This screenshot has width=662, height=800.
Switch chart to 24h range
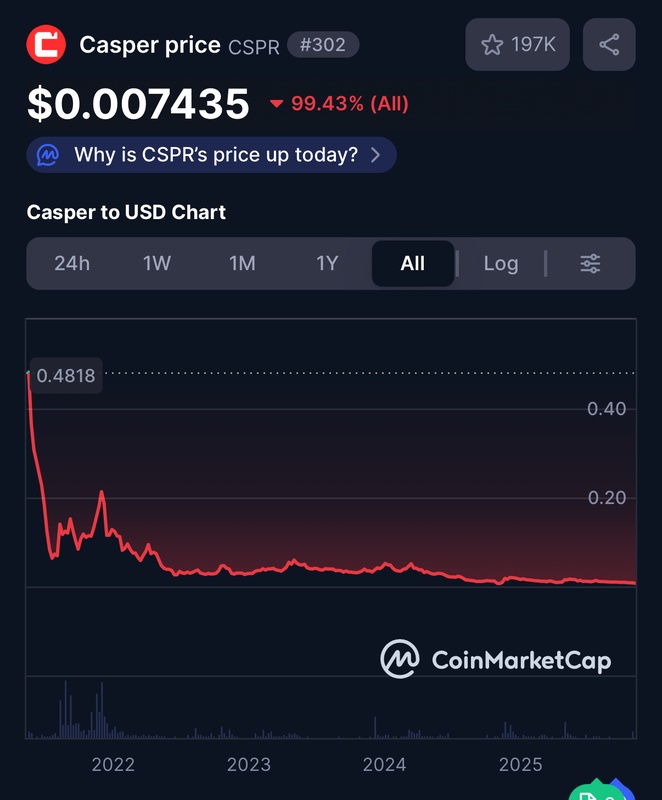pos(72,263)
